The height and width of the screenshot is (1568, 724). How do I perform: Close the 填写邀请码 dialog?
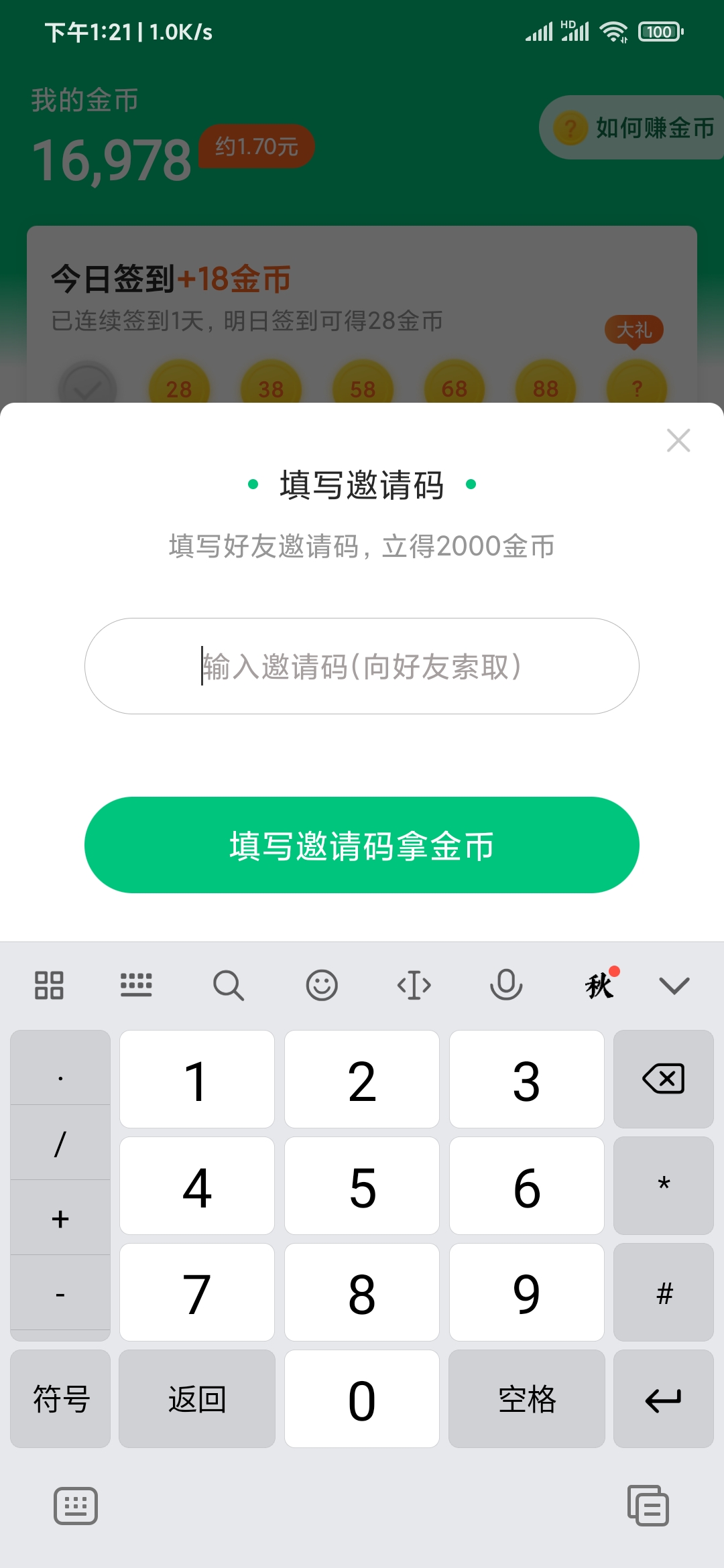click(x=678, y=440)
